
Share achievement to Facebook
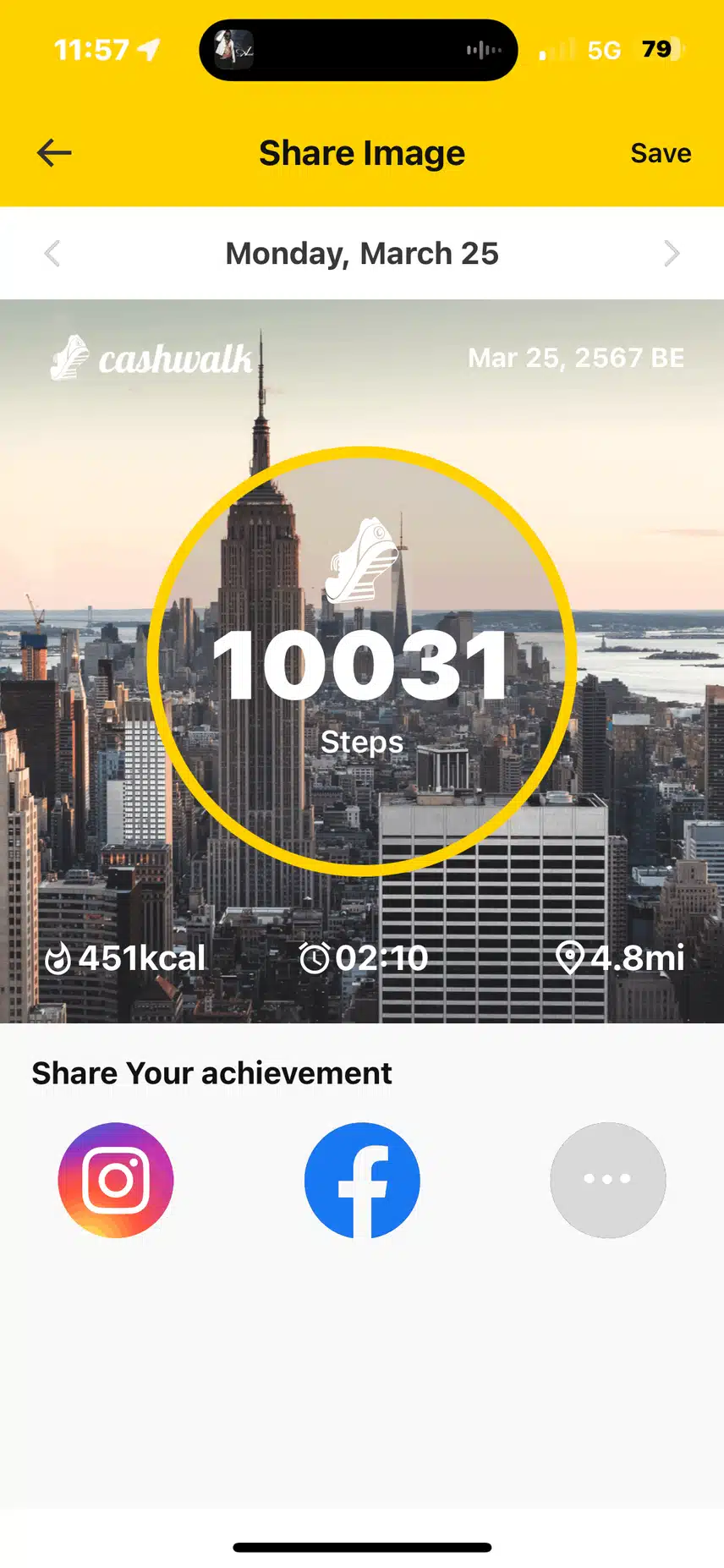pos(362,1180)
